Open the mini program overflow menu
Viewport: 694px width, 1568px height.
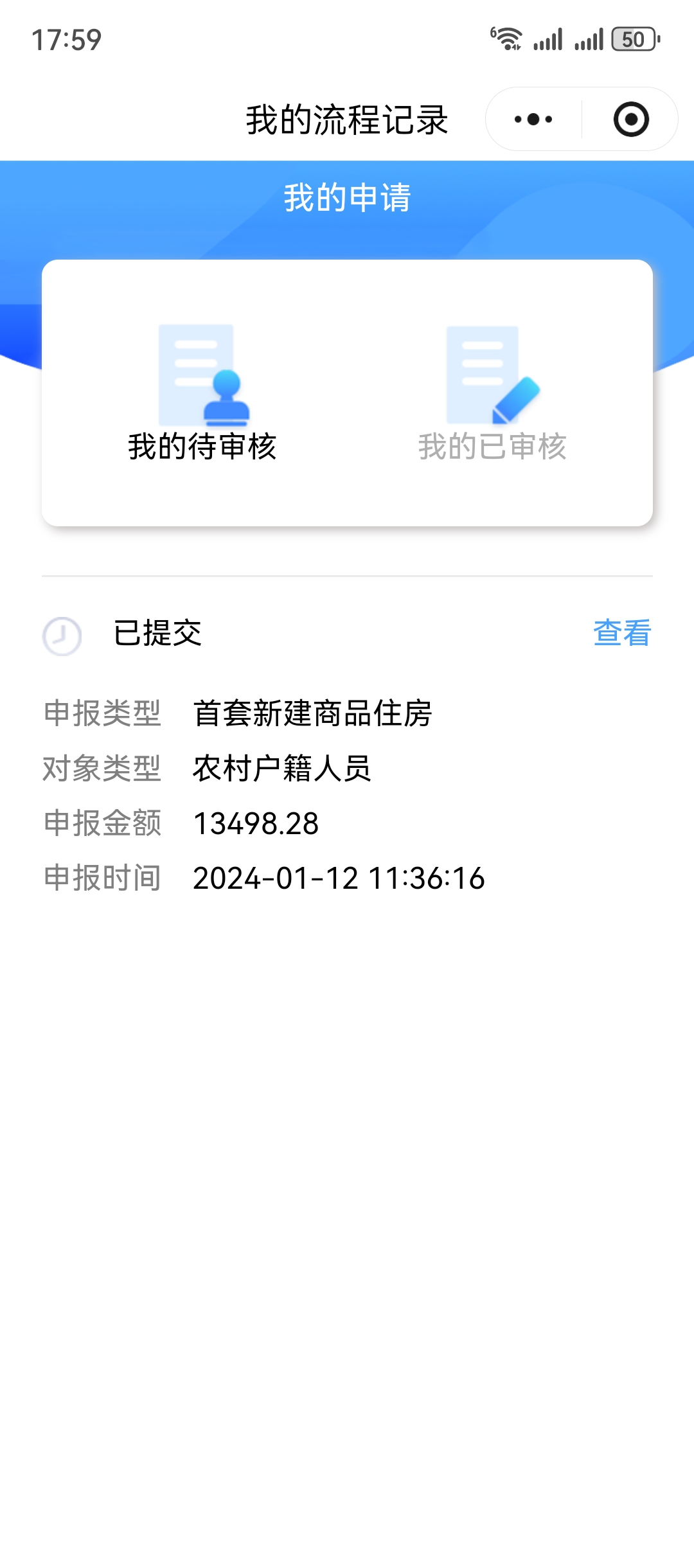point(533,120)
